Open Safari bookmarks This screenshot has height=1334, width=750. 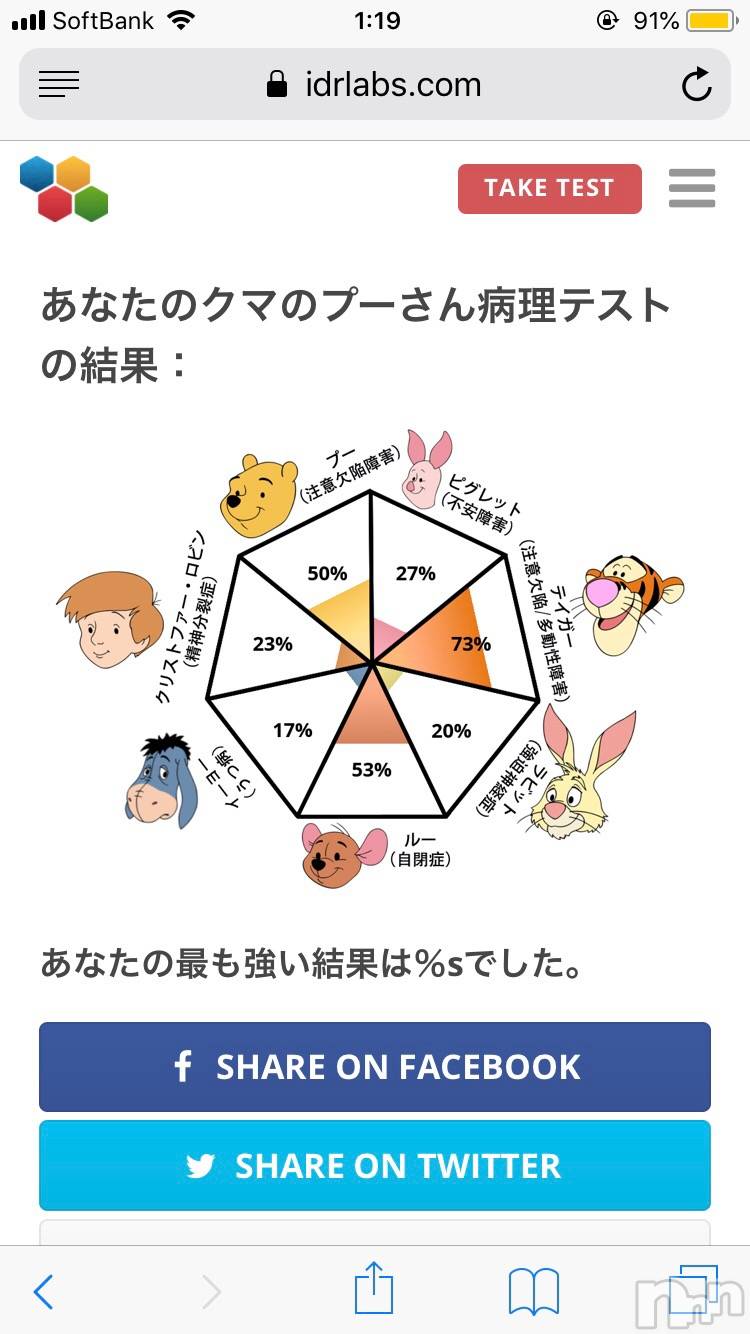click(533, 1292)
